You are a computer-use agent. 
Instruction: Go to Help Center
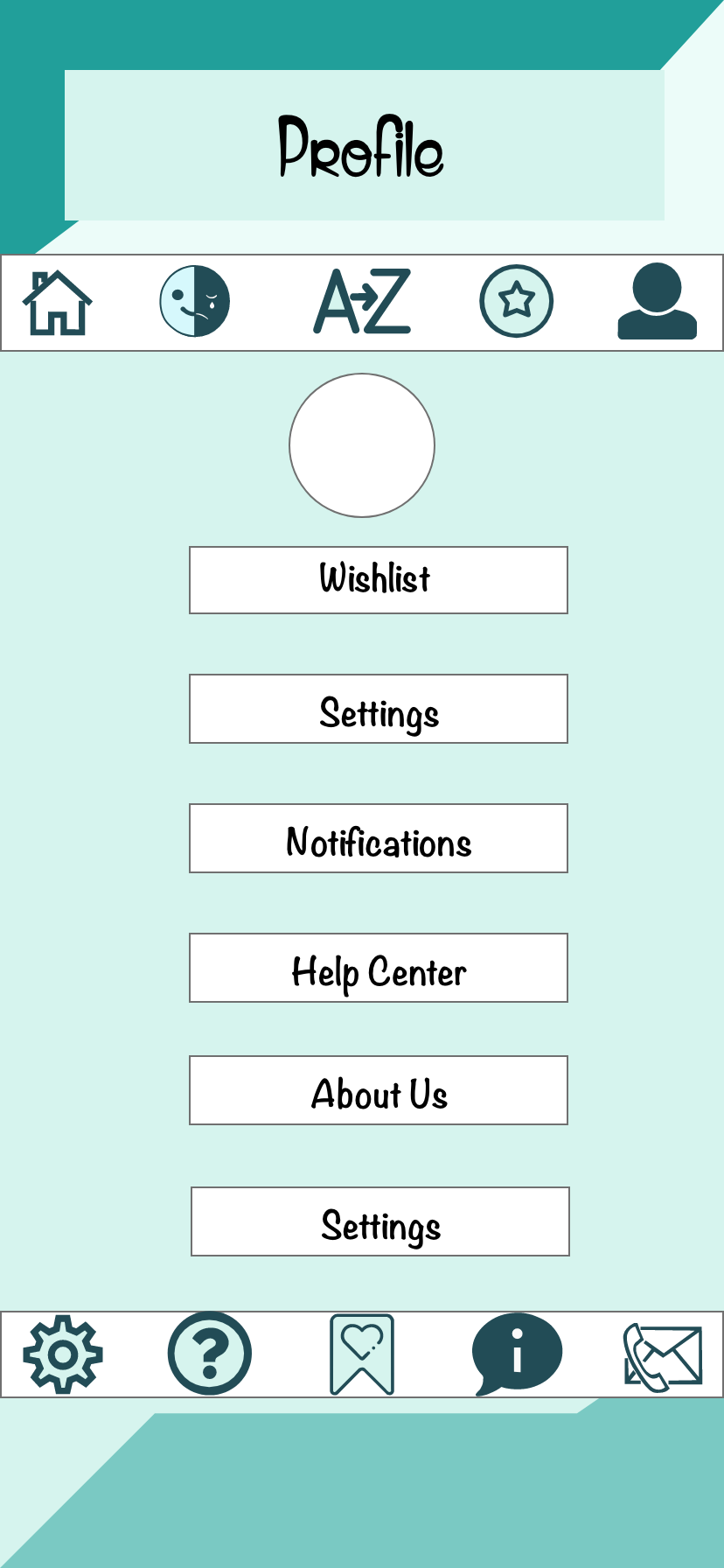[x=379, y=968]
